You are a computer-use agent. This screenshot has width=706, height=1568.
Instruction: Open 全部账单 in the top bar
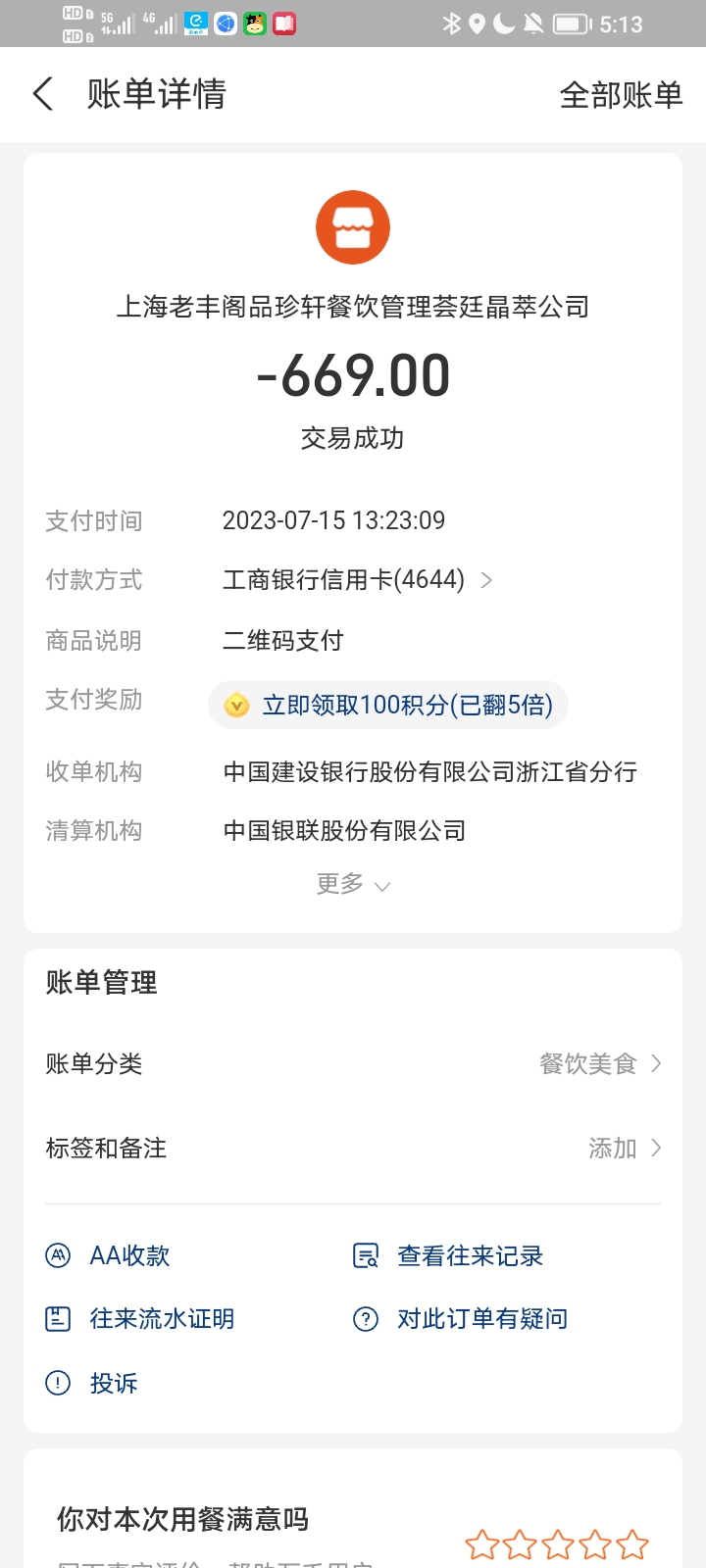point(621,95)
